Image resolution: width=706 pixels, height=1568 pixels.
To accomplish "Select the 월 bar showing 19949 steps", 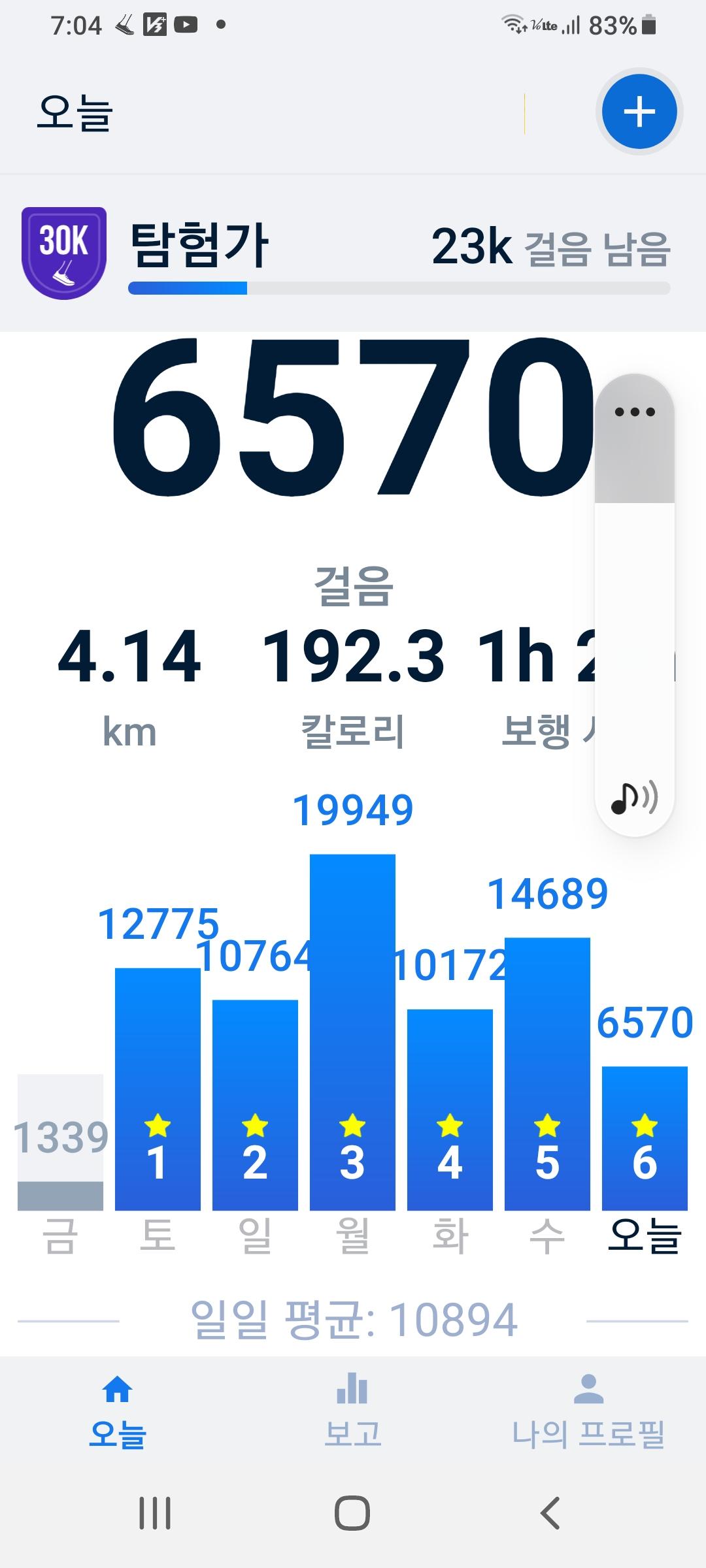I will (x=352, y=1032).
